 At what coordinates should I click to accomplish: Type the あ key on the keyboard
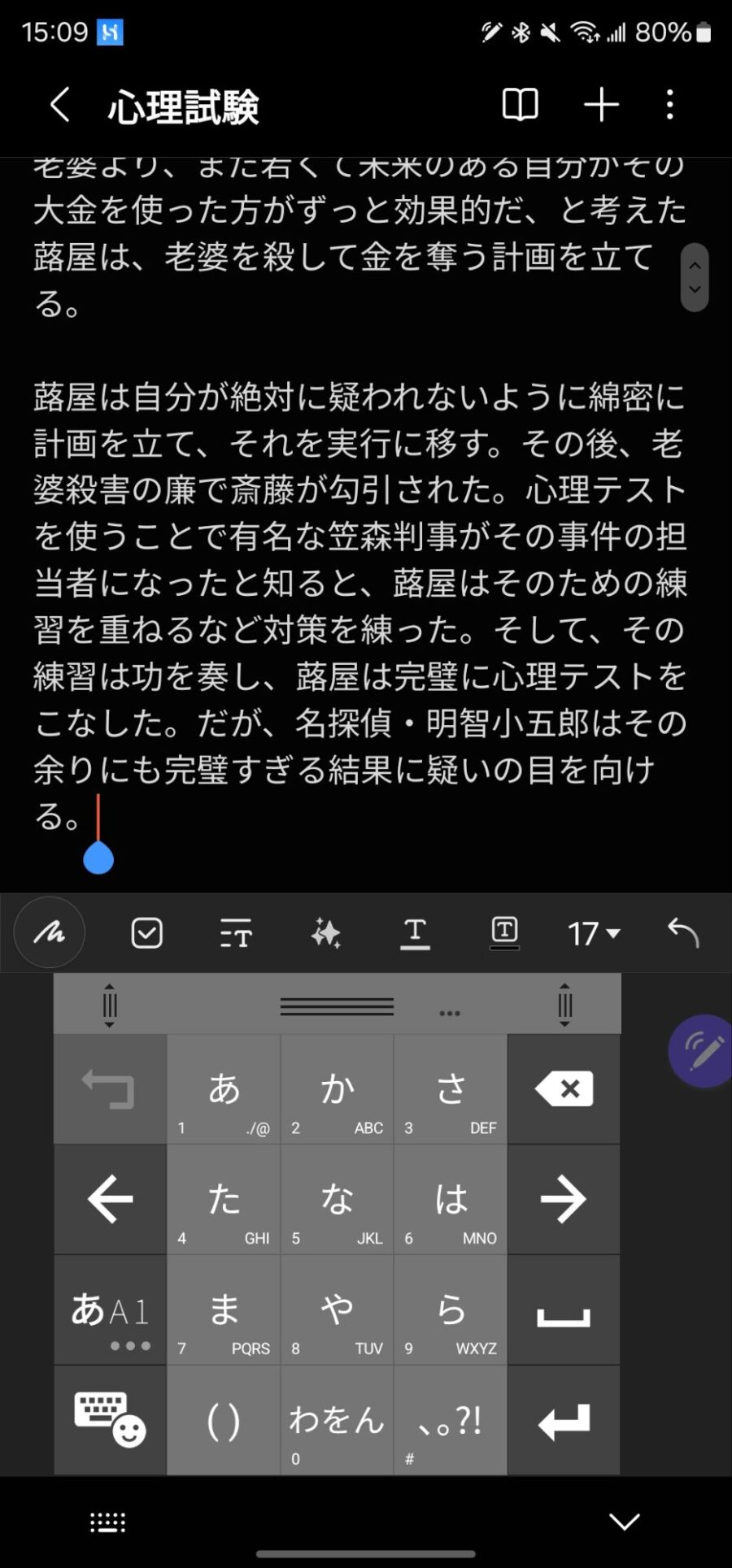point(224,1090)
